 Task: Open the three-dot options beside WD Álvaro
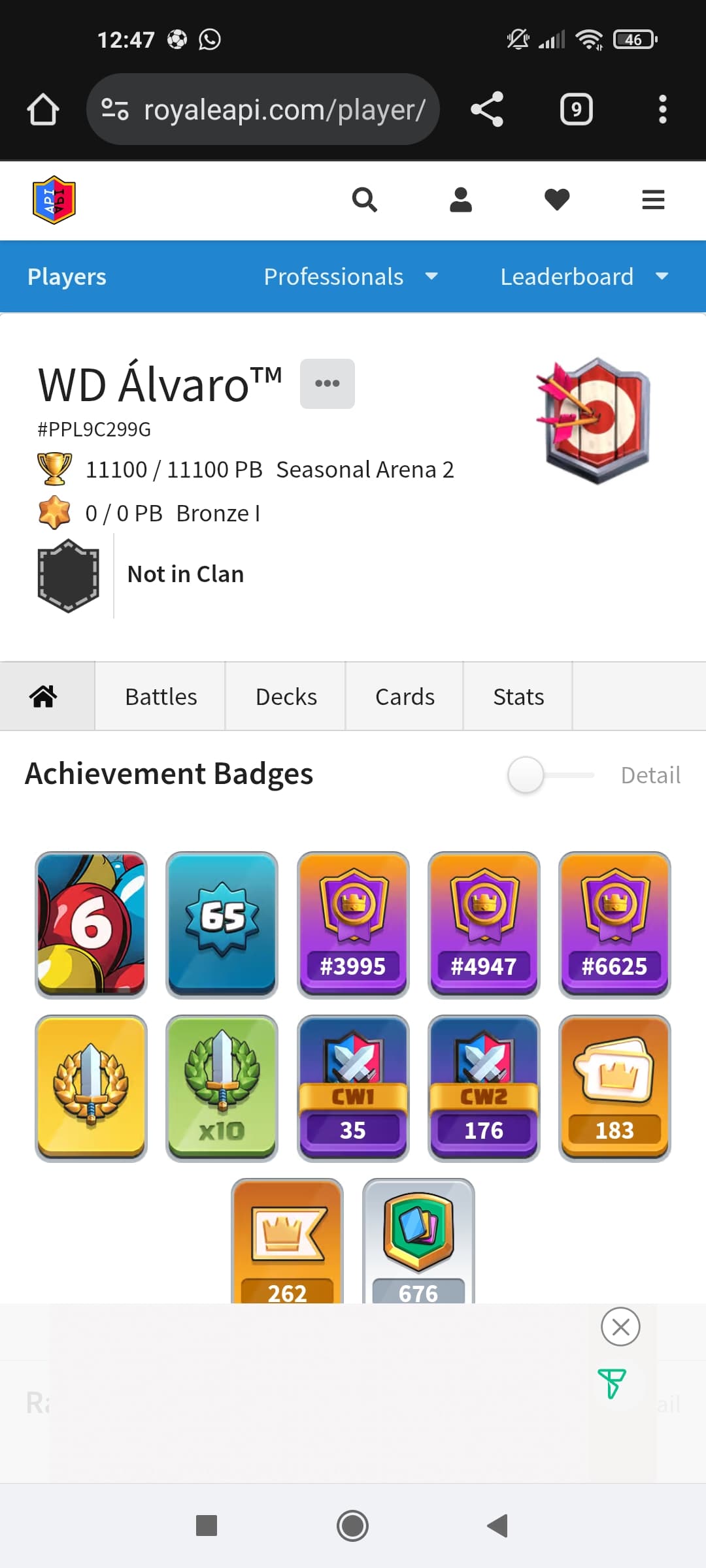[328, 384]
